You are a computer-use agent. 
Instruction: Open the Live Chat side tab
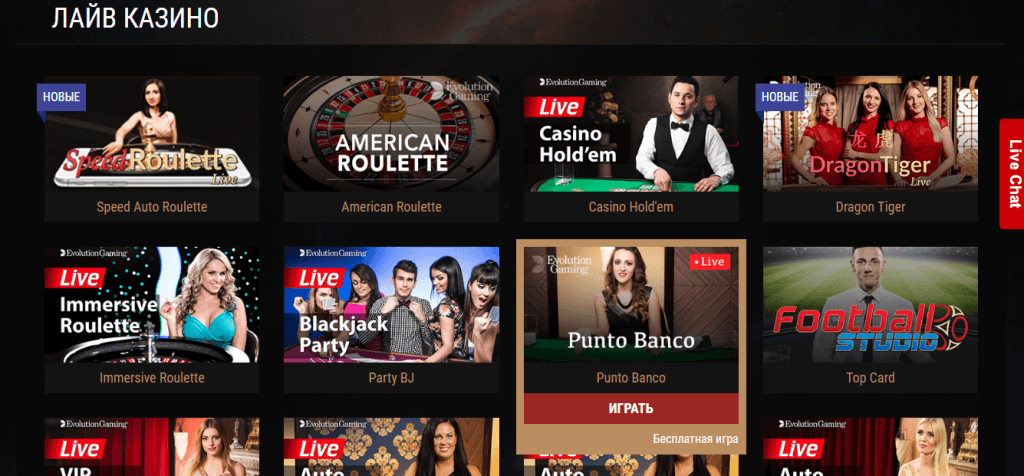click(1012, 174)
